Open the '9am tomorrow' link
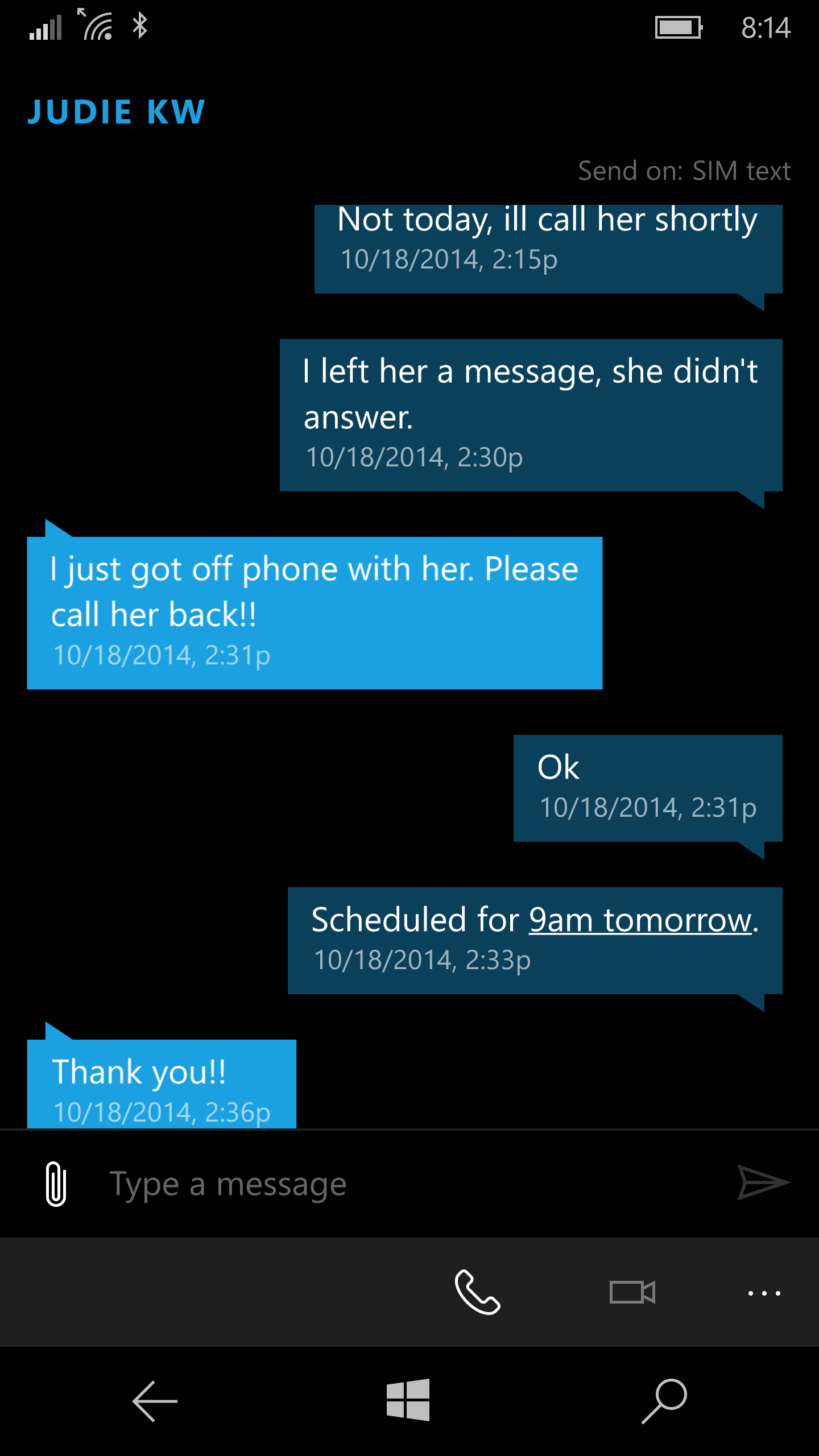This screenshot has width=819, height=1456. tap(640, 920)
